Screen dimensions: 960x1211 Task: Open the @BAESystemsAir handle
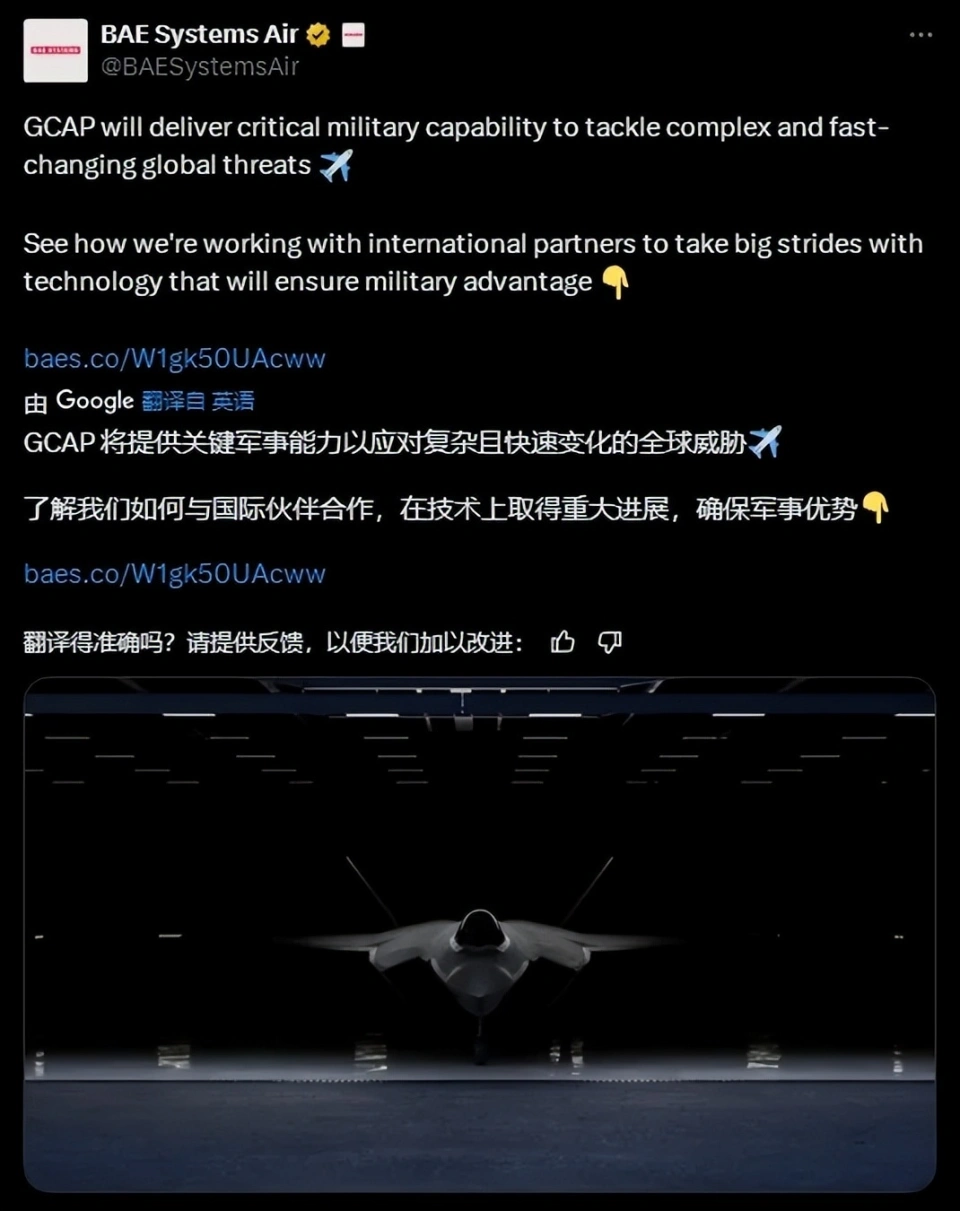(200, 67)
